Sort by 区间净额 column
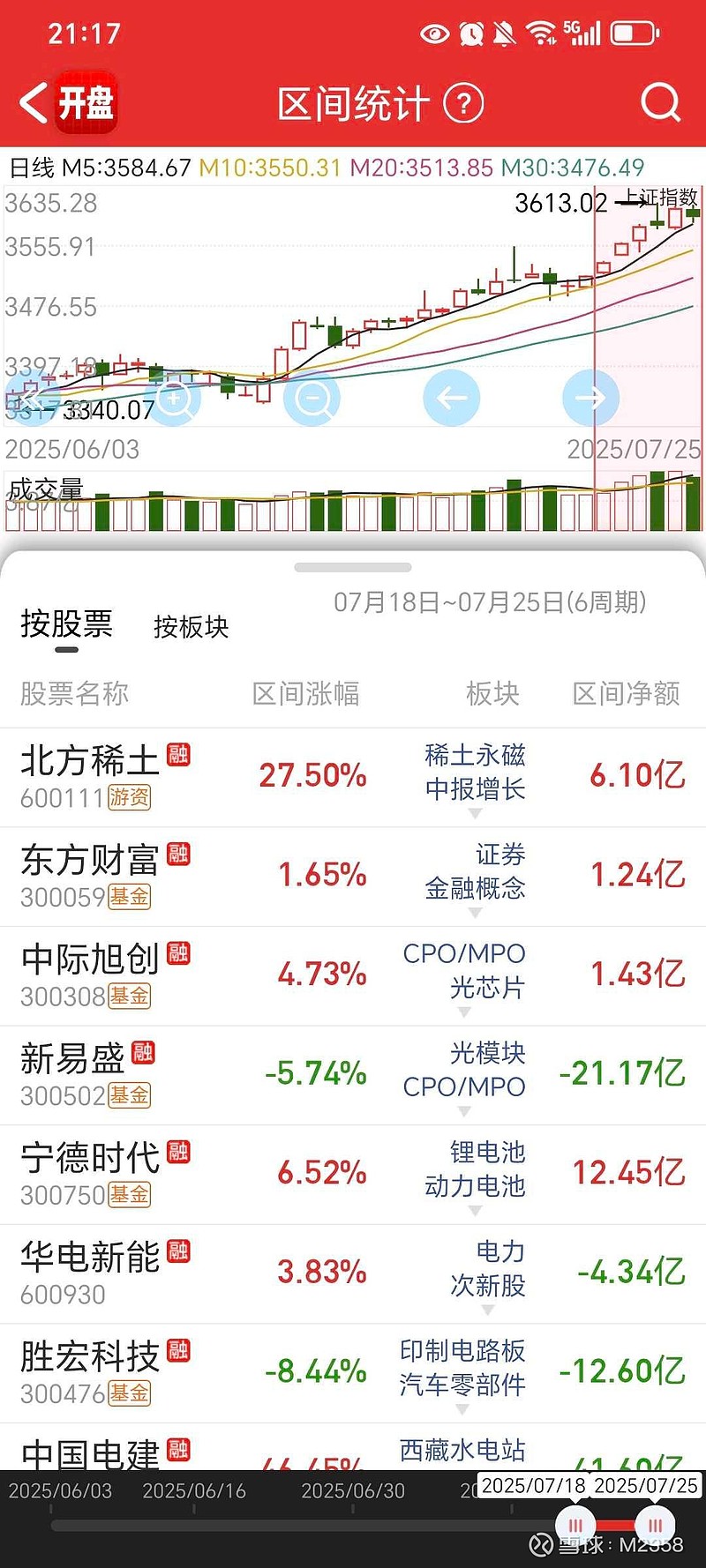Viewport: 706px width, 1568px height. point(626,694)
